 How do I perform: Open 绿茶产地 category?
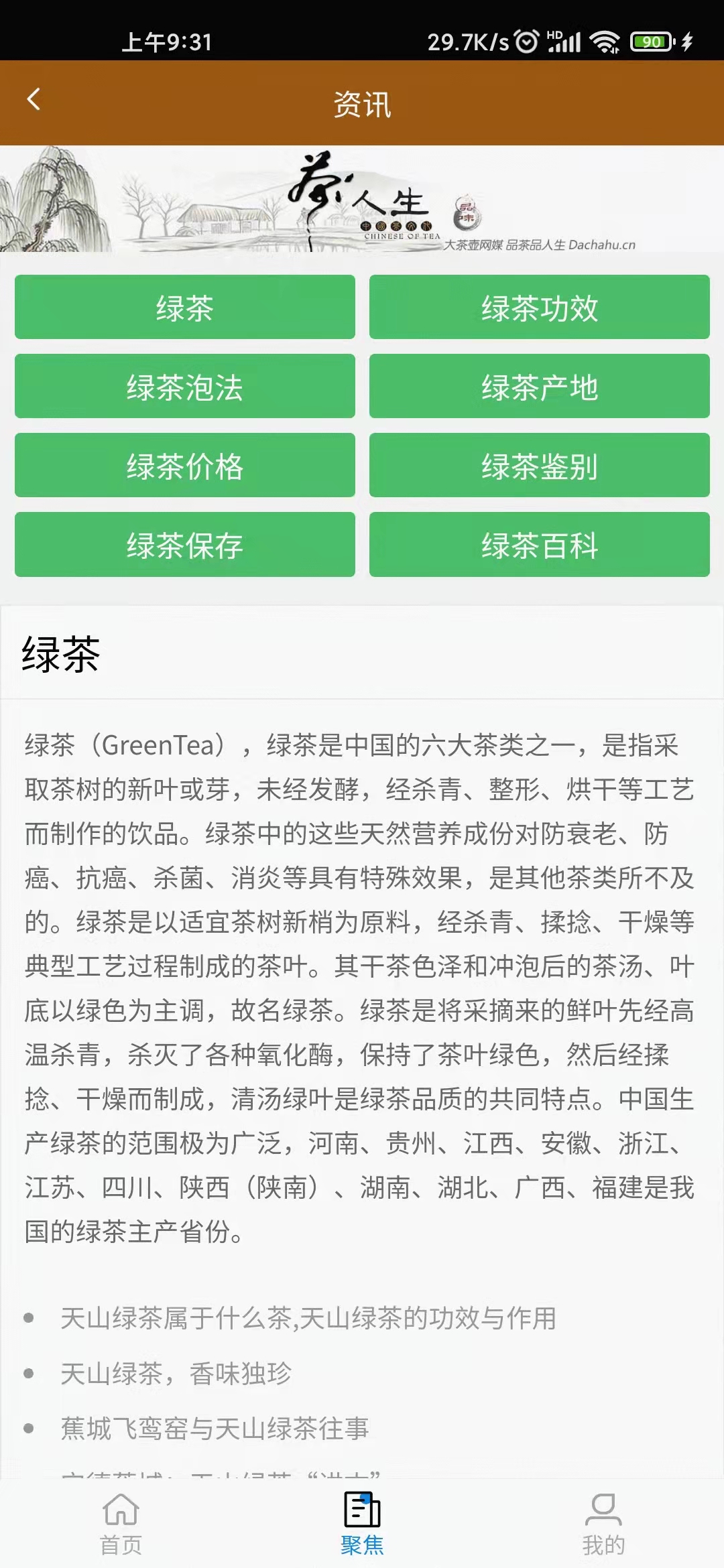coord(540,387)
